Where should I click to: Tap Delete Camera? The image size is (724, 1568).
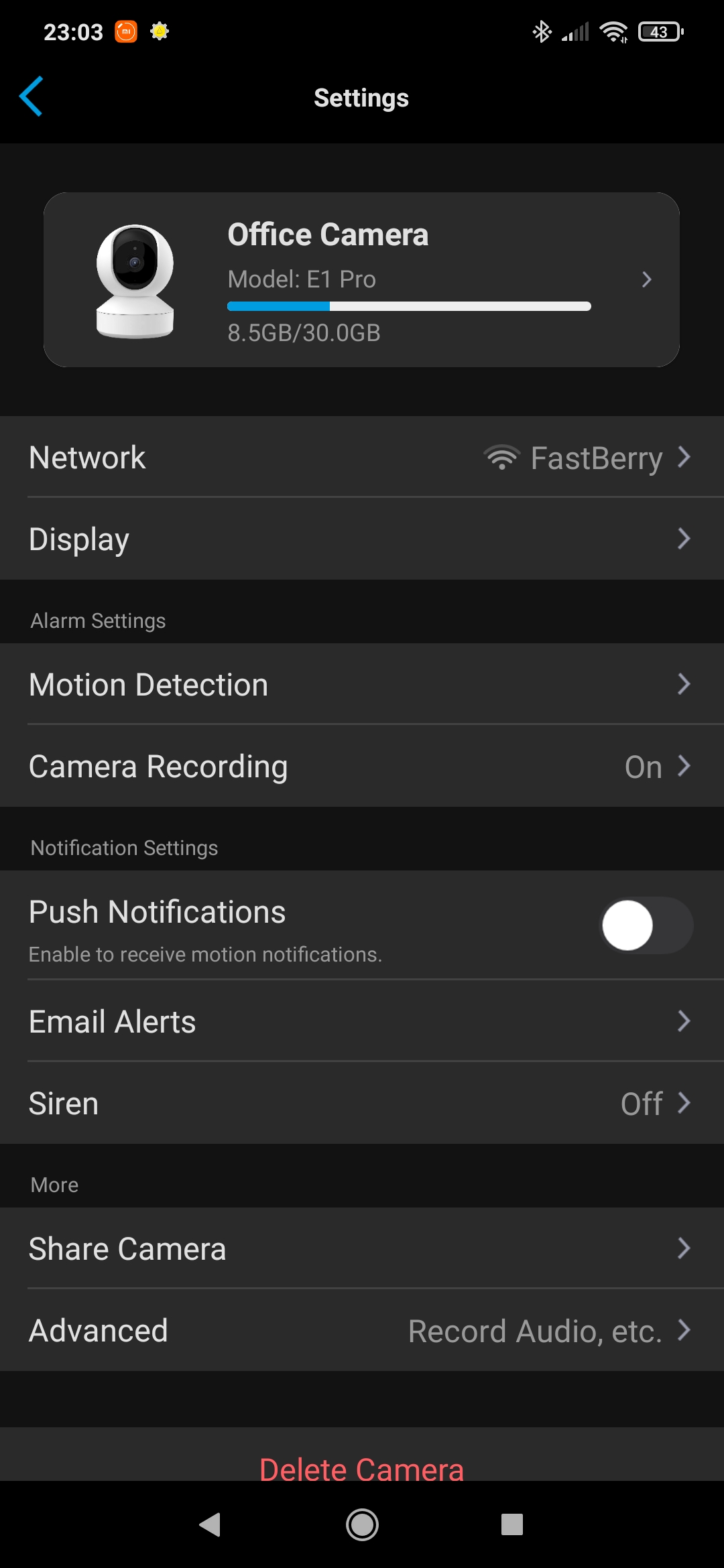pos(361,1469)
